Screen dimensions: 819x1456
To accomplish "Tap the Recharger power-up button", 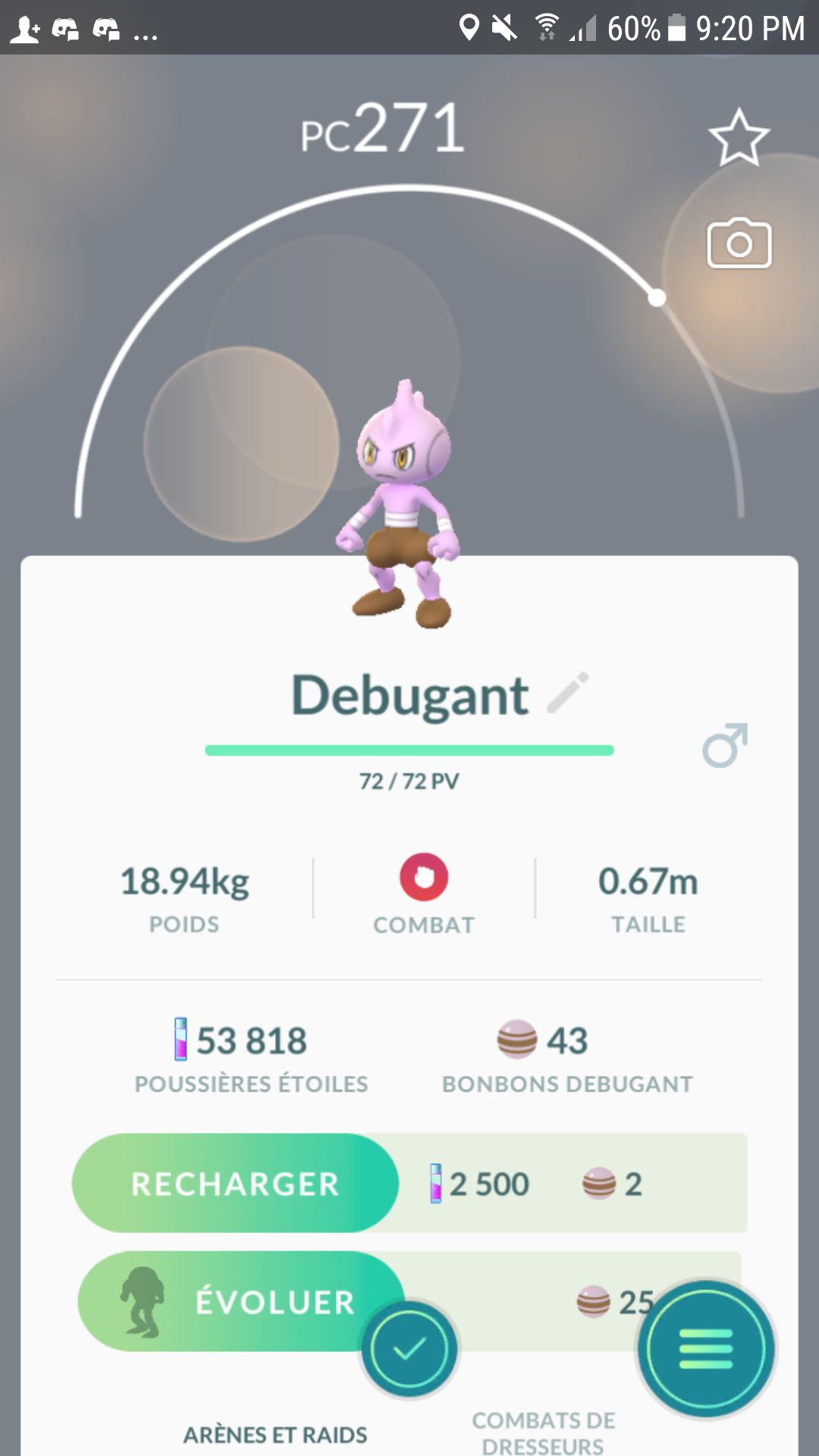I will coord(235,1183).
